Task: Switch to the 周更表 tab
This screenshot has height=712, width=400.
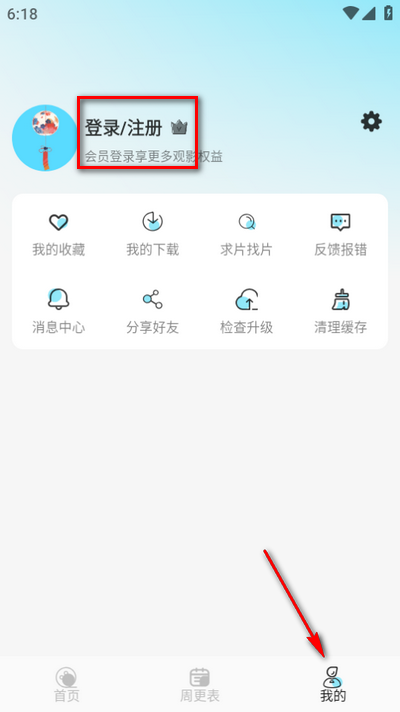Action: pyautogui.click(x=200, y=685)
